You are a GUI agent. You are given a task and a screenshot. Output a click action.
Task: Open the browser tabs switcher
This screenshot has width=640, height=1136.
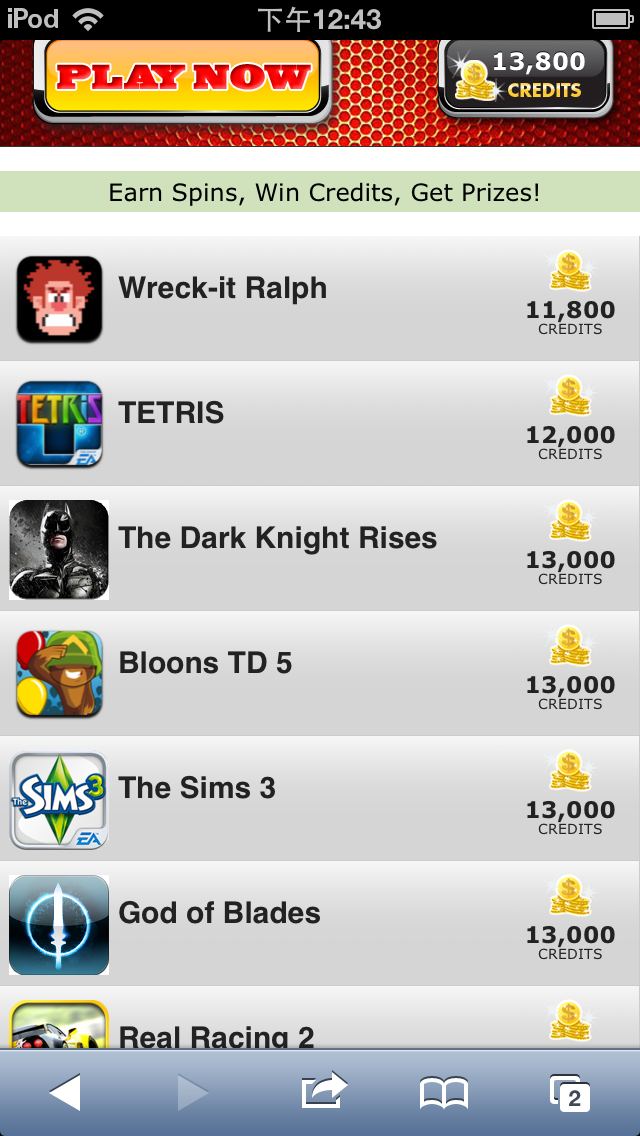(x=570, y=1093)
